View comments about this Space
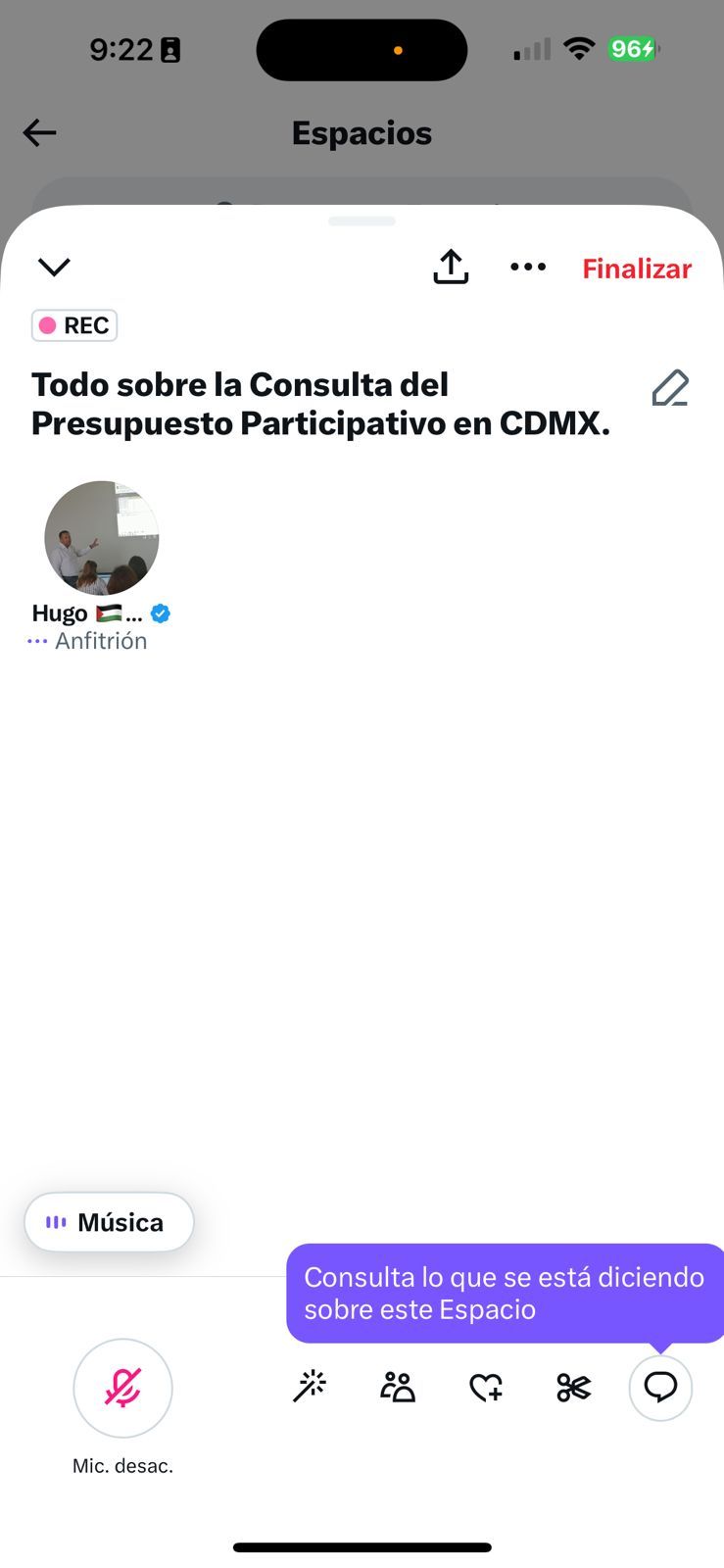Screen dimensions: 724x1568 coord(660,1387)
